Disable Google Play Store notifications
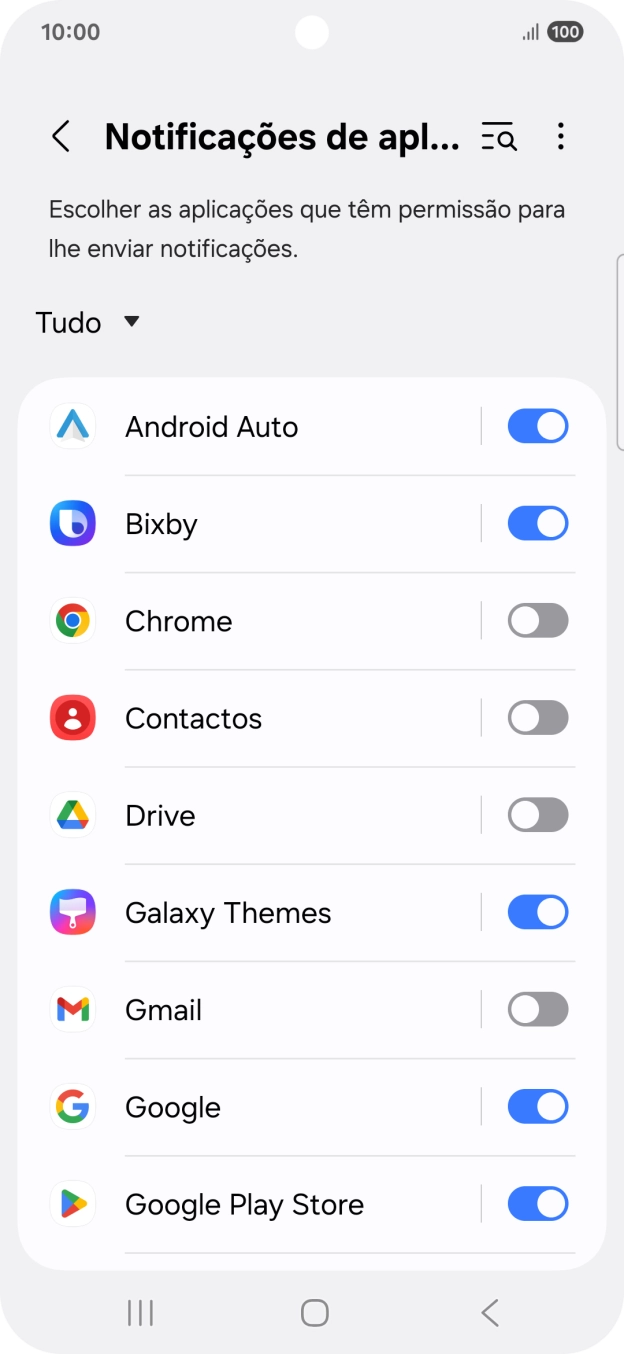 pyautogui.click(x=537, y=1204)
